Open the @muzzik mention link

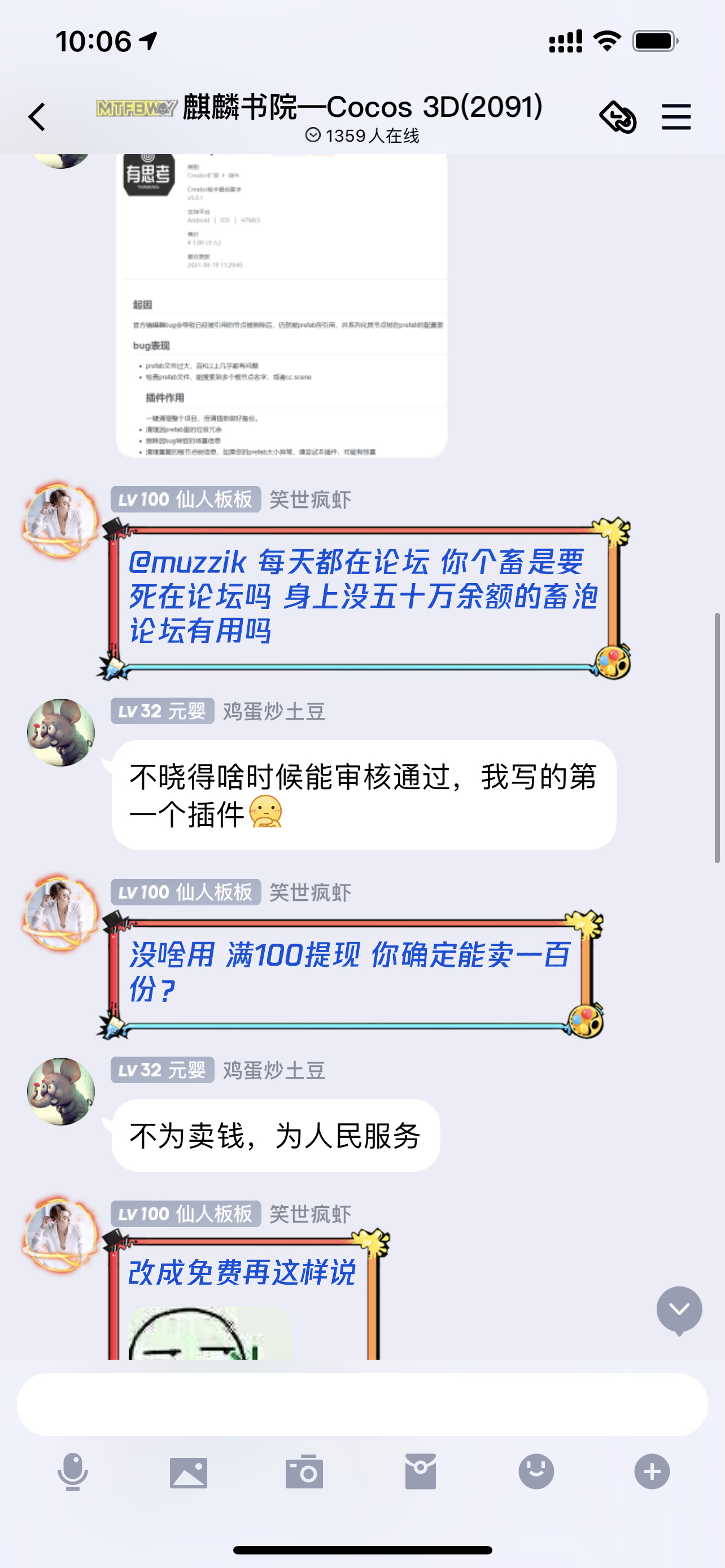(187, 562)
